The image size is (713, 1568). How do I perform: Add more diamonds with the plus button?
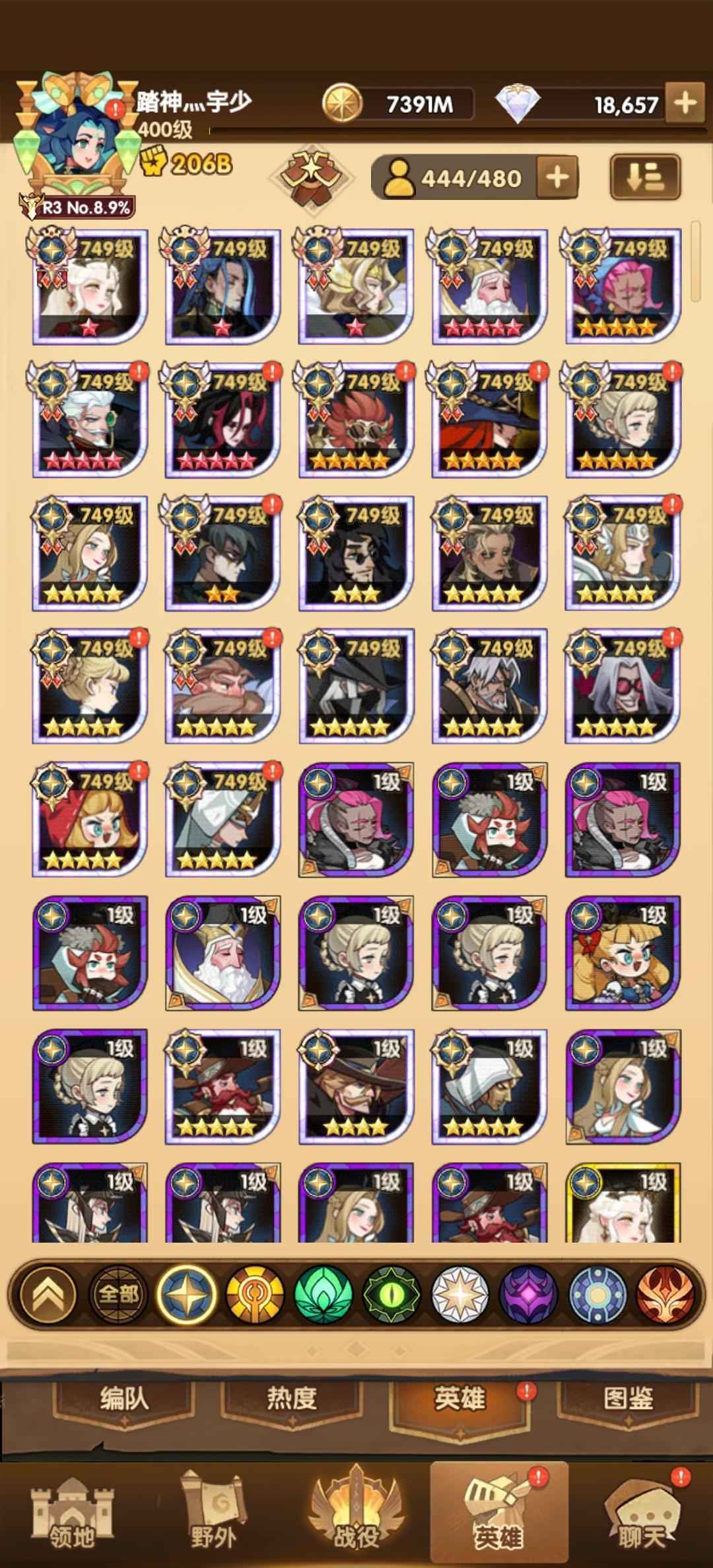(x=685, y=103)
